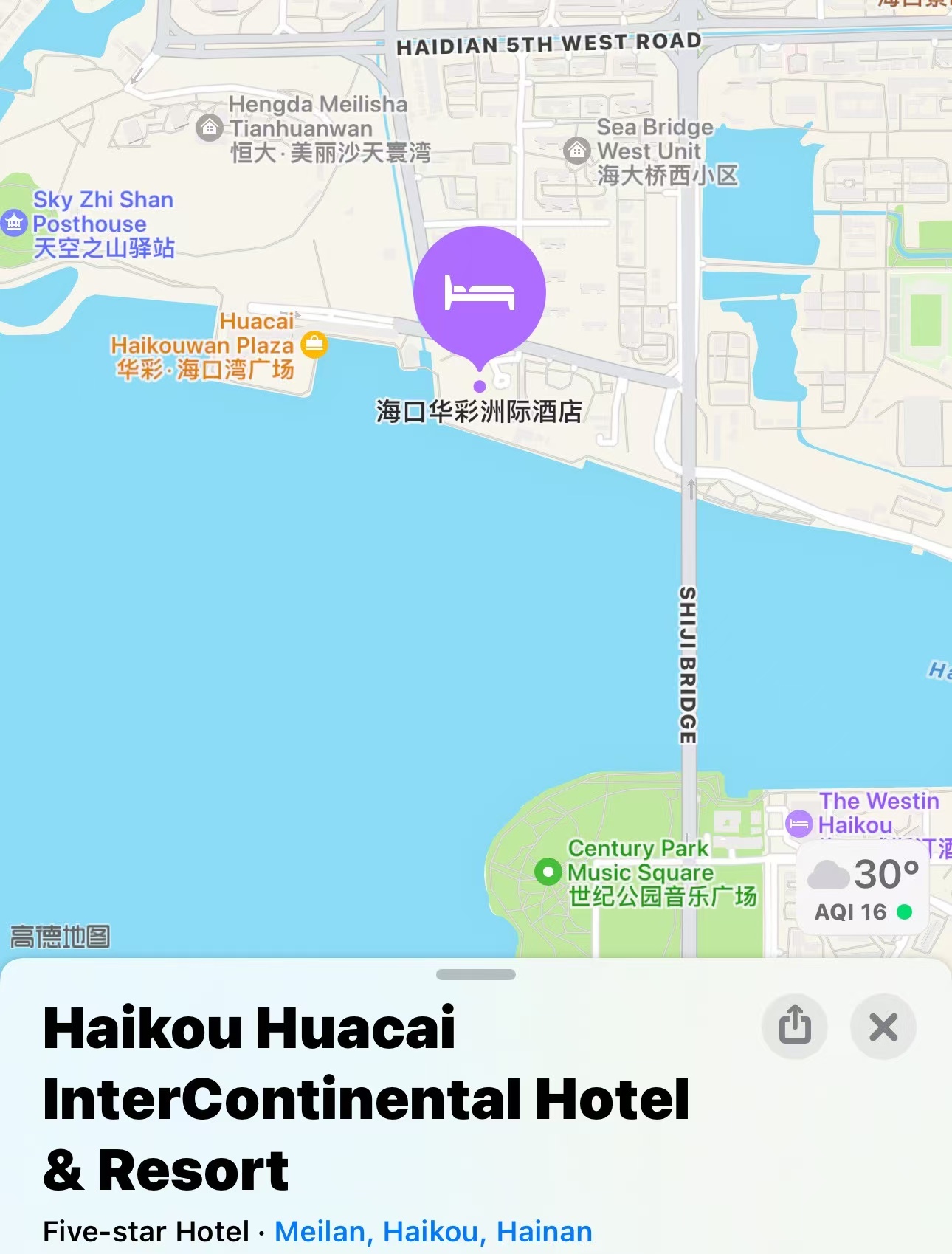The height and width of the screenshot is (1254, 952).
Task: Select The Westin Haikou hotel marker
Action: click(x=799, y=824)
